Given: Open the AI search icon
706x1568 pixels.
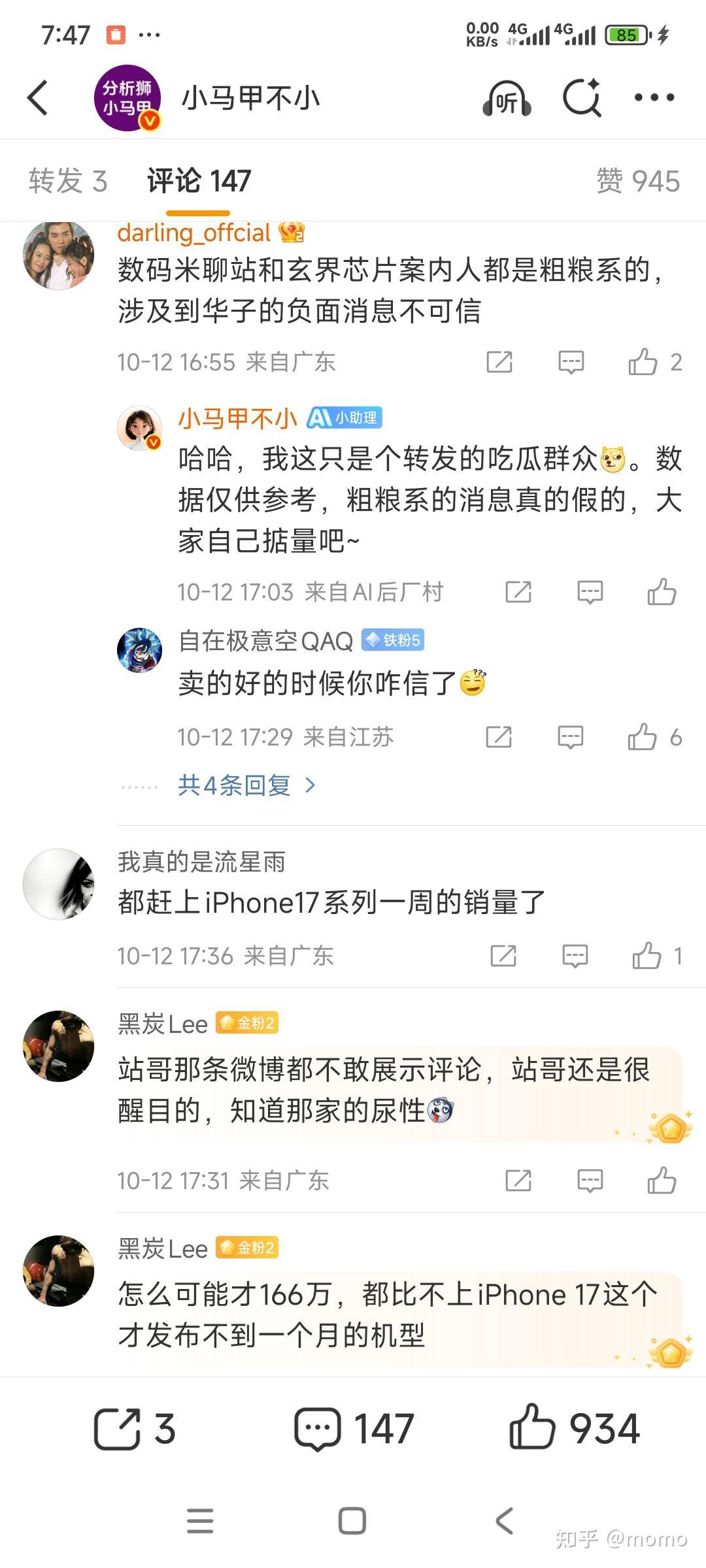Looking at the screenshot, I should tap(582, 98).
